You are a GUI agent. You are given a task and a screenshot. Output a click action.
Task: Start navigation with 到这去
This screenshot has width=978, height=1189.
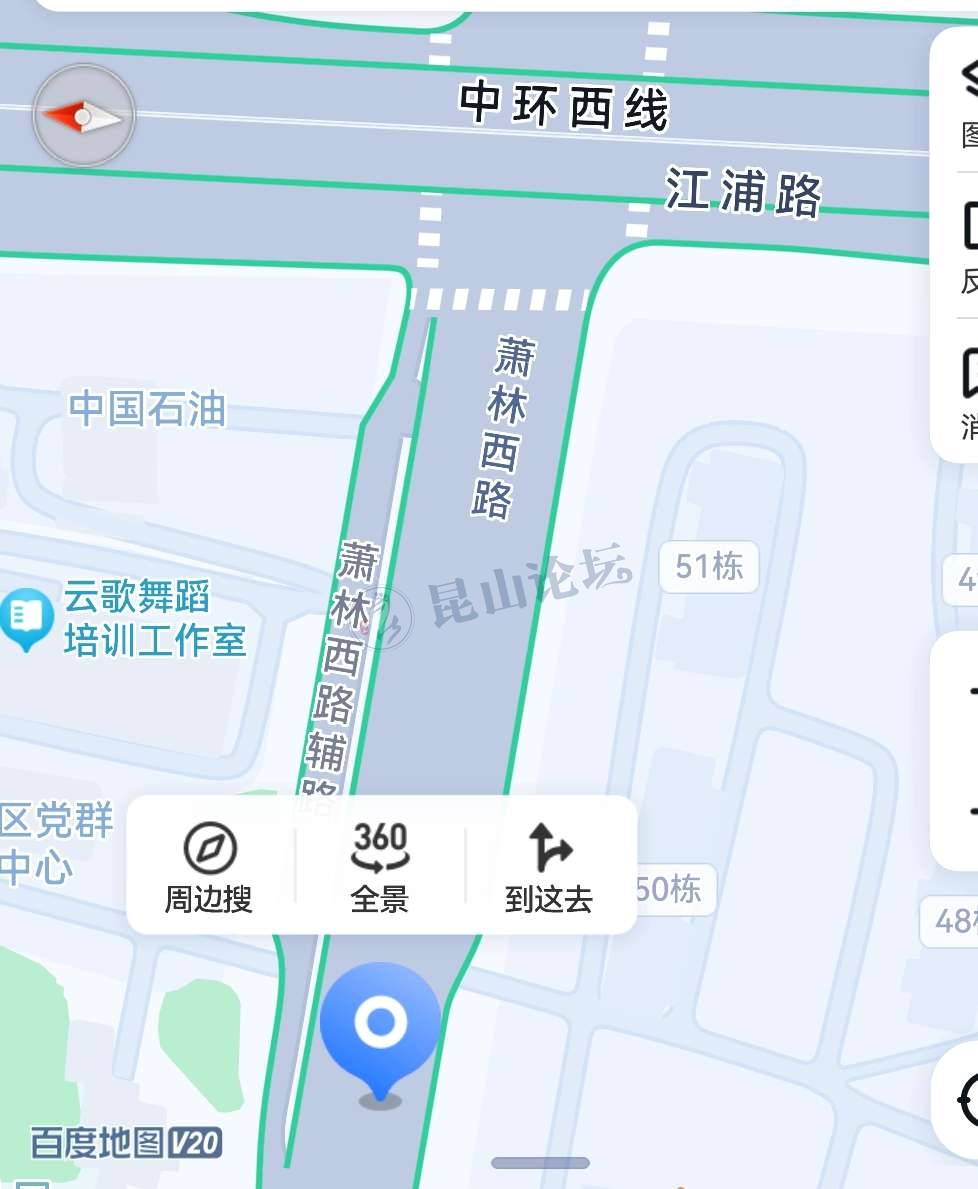[549, 867]
